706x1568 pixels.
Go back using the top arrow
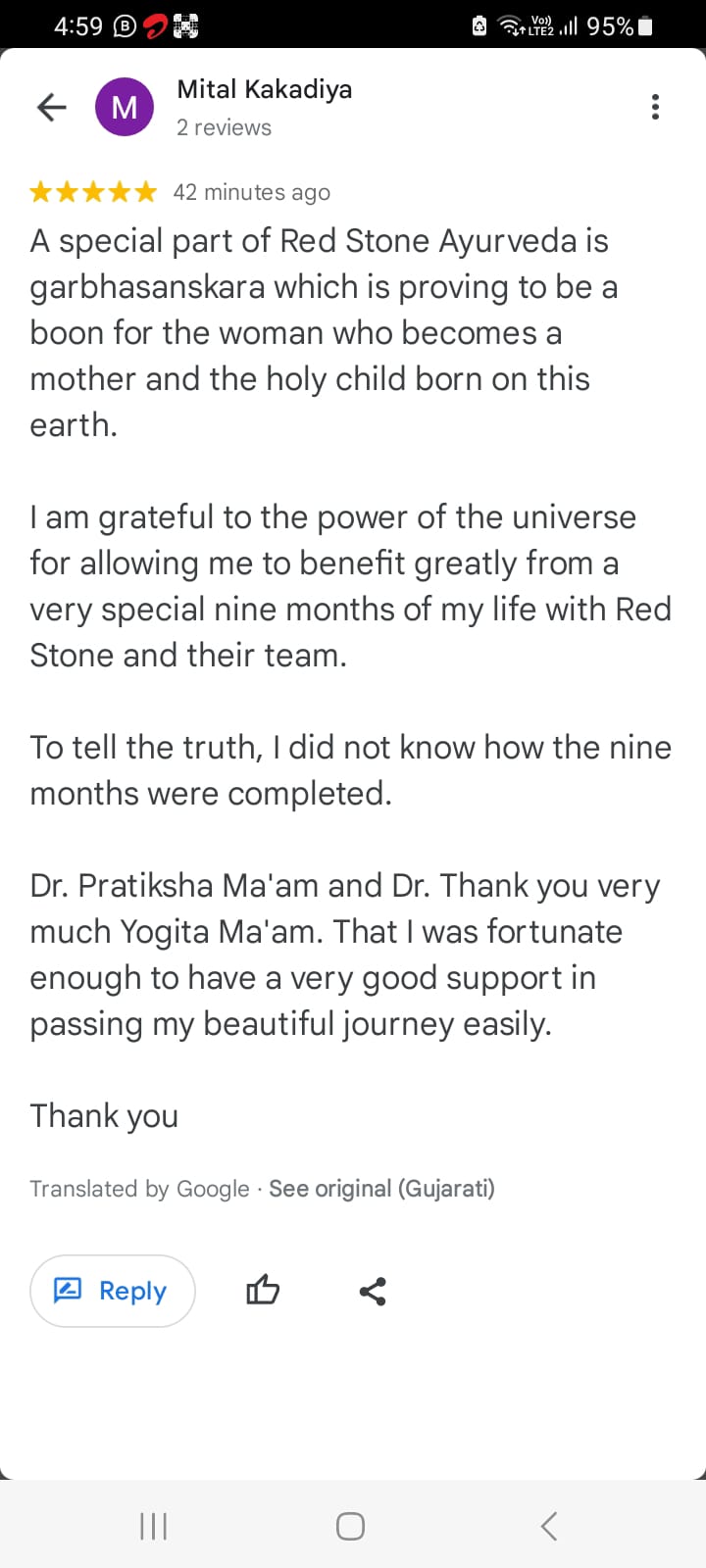tap(51, 107)
